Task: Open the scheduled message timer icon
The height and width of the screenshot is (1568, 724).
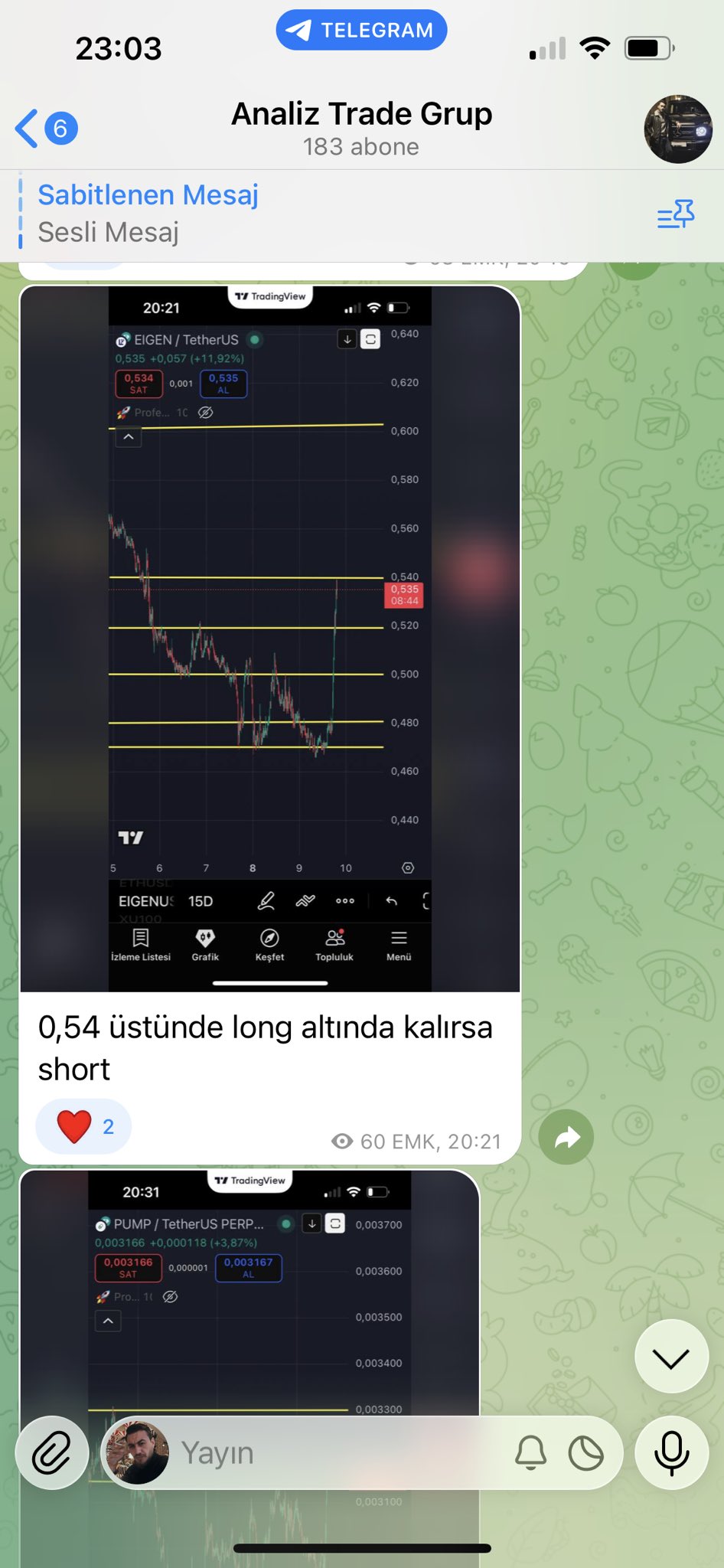Action: 586,1452
